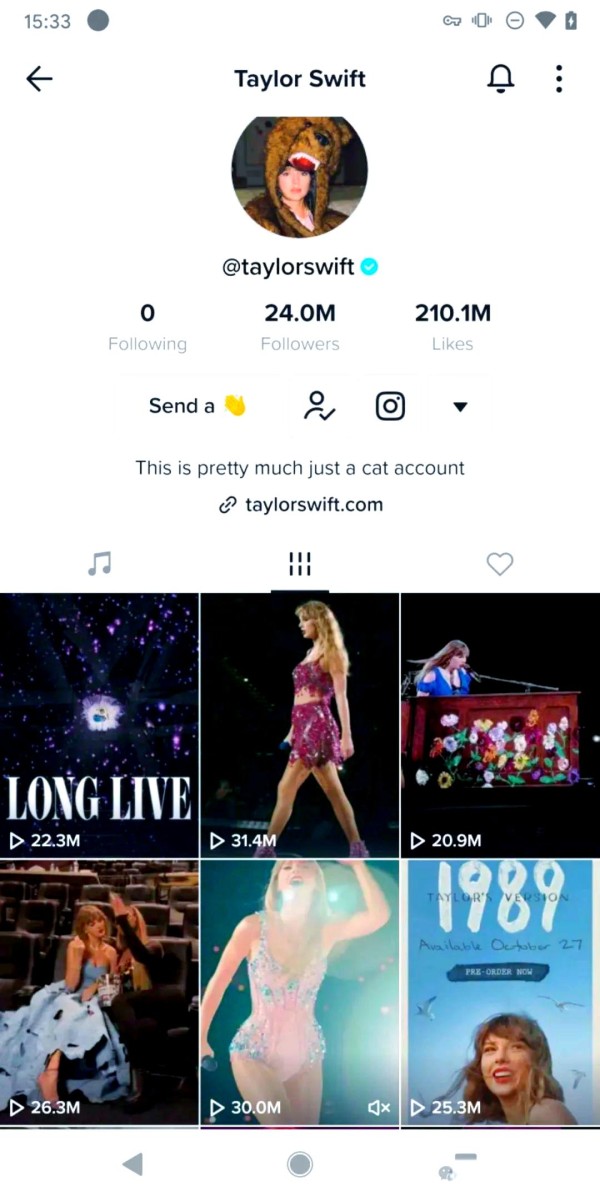The width and height of the screenshot is (600, 1186).
Task: Go to the system home screen
Action: click(x=300, y=1163)
